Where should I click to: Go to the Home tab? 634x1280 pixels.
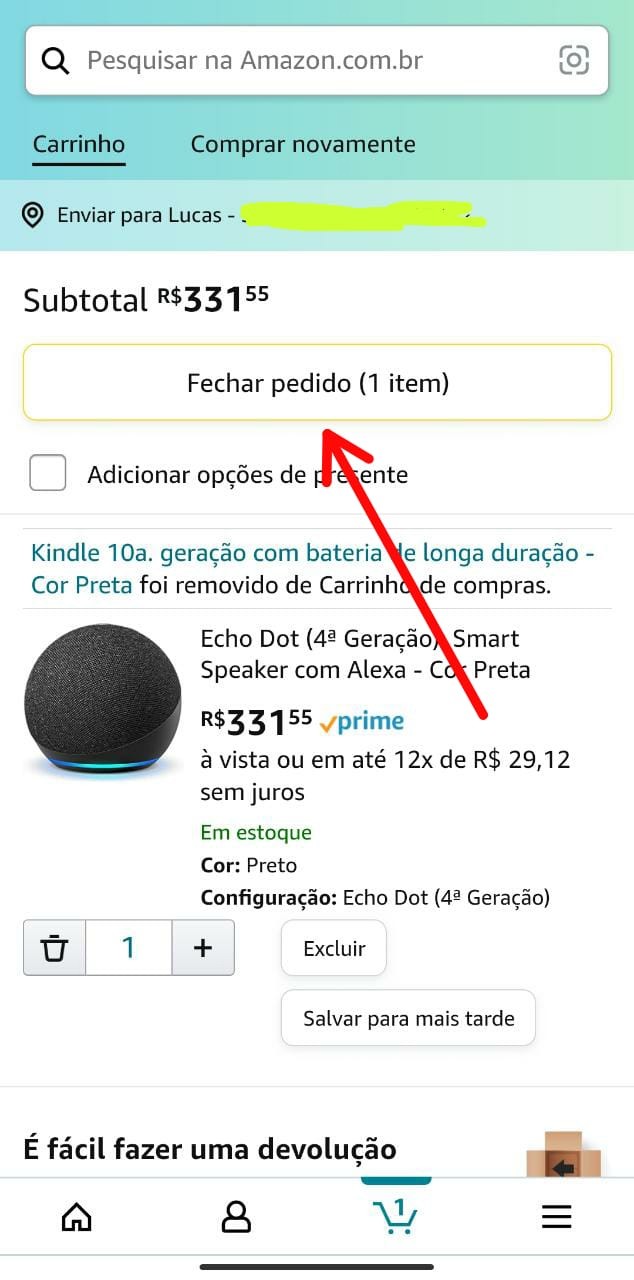(77, 1216)
